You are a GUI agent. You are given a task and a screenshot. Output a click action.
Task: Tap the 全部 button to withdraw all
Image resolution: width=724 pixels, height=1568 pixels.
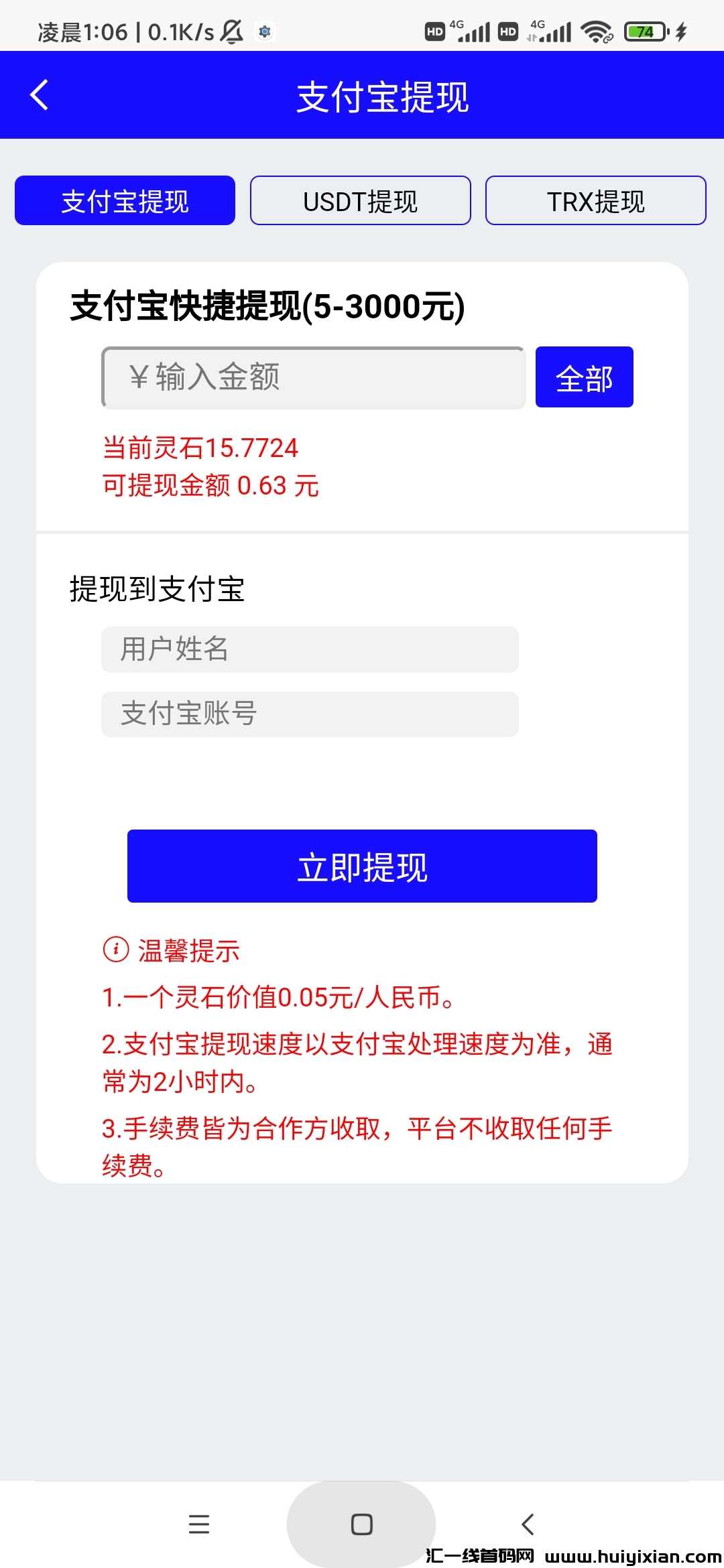point(584,377)
